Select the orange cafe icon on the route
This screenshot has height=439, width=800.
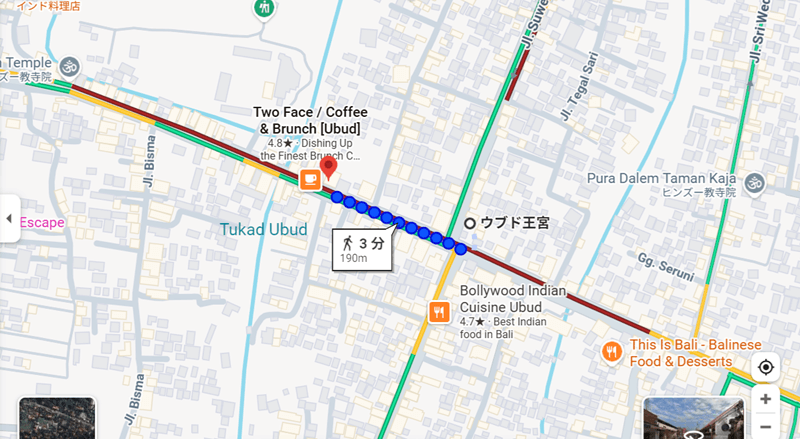(x=310, y=180)
